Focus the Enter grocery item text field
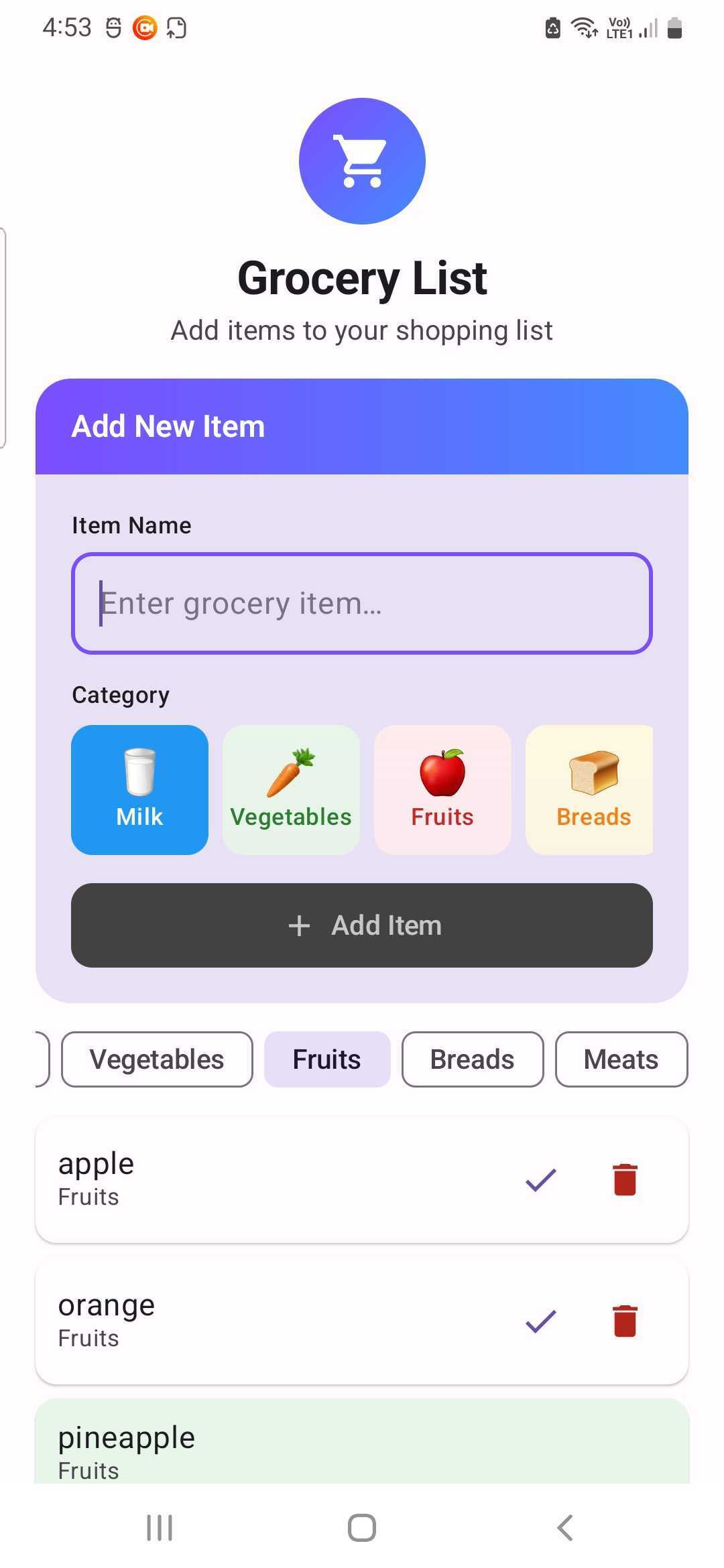Viewport: 724px width, 1568px height. tap(362, 603)
